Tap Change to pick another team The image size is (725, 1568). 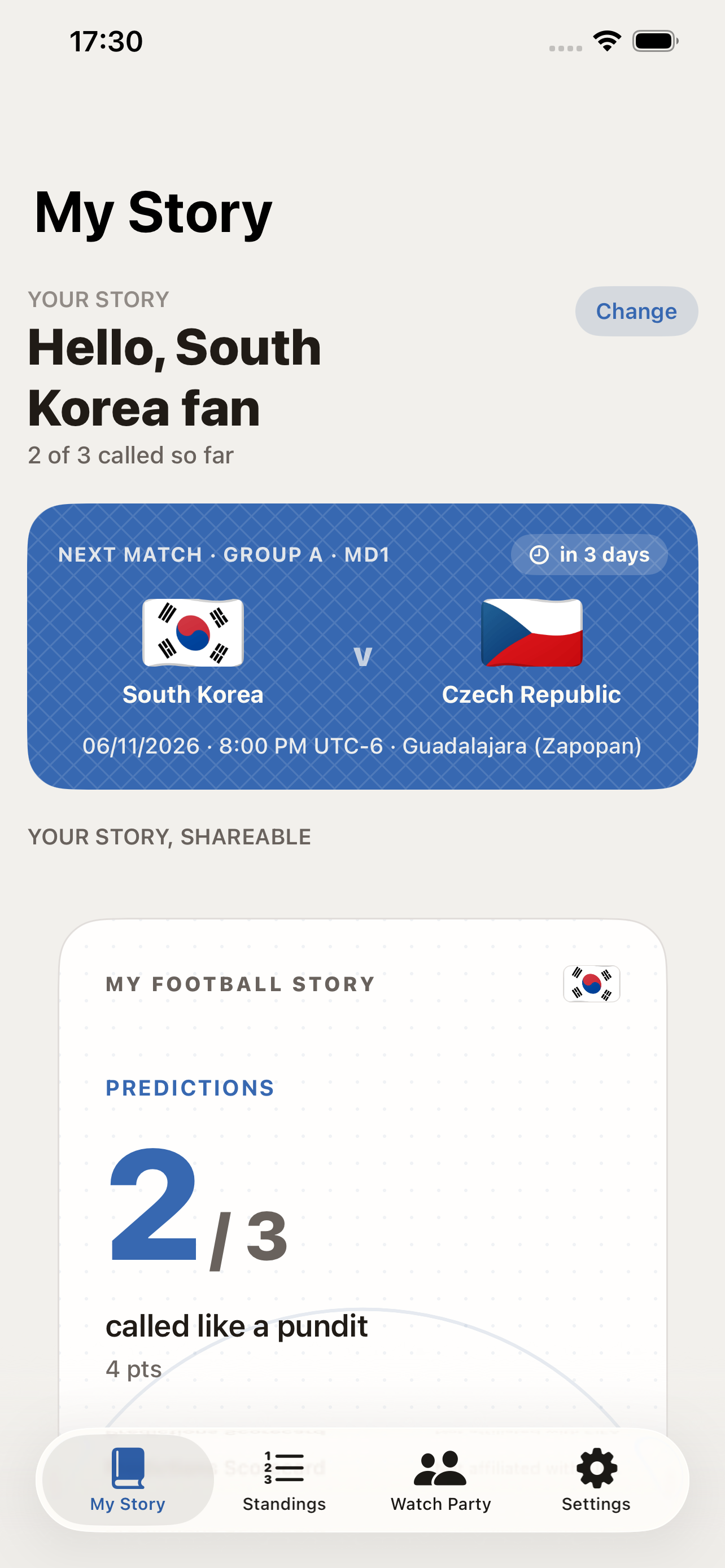[x=636, y=311]
